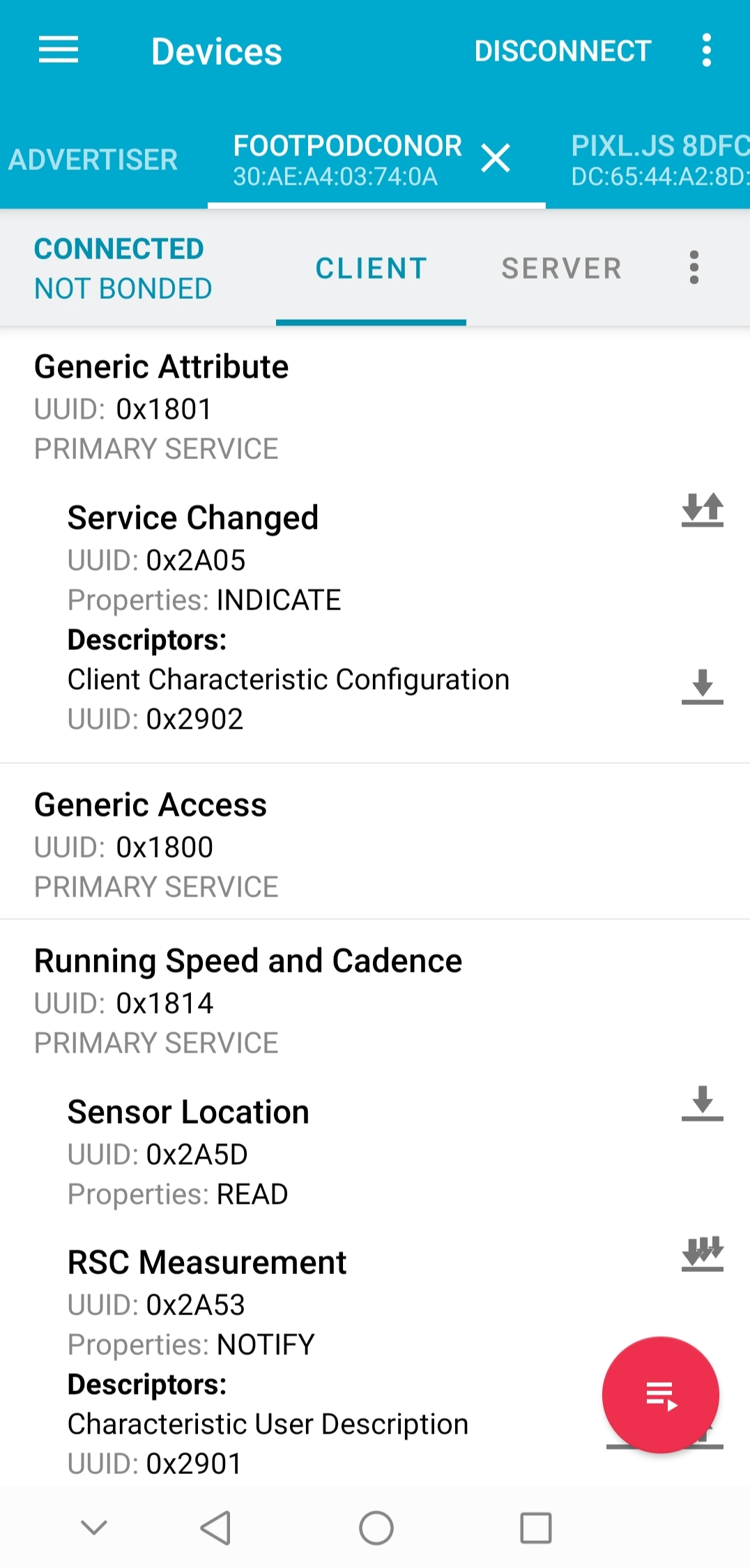
Task: Read the Sensor Location characteristic
Action: tap(703, 1103)
